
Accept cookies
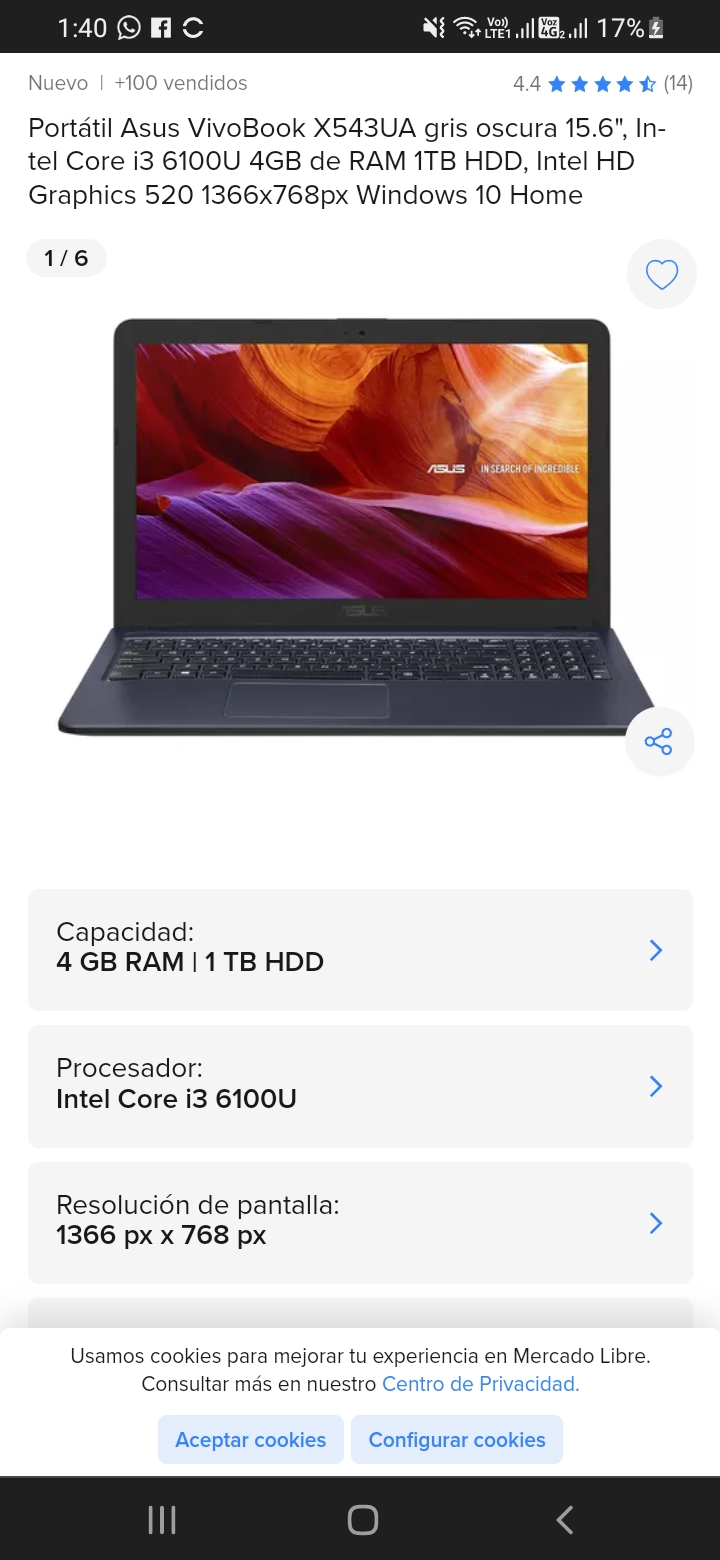pyautogui.click(x=251, y=1440)
